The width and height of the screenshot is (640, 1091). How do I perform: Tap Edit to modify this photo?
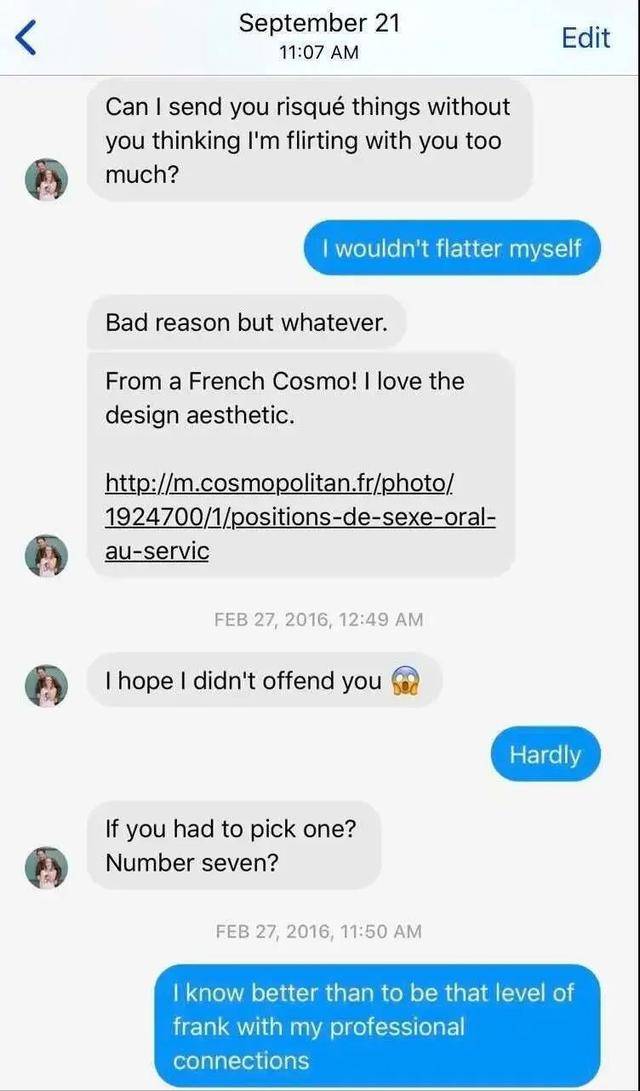point(585,38)
